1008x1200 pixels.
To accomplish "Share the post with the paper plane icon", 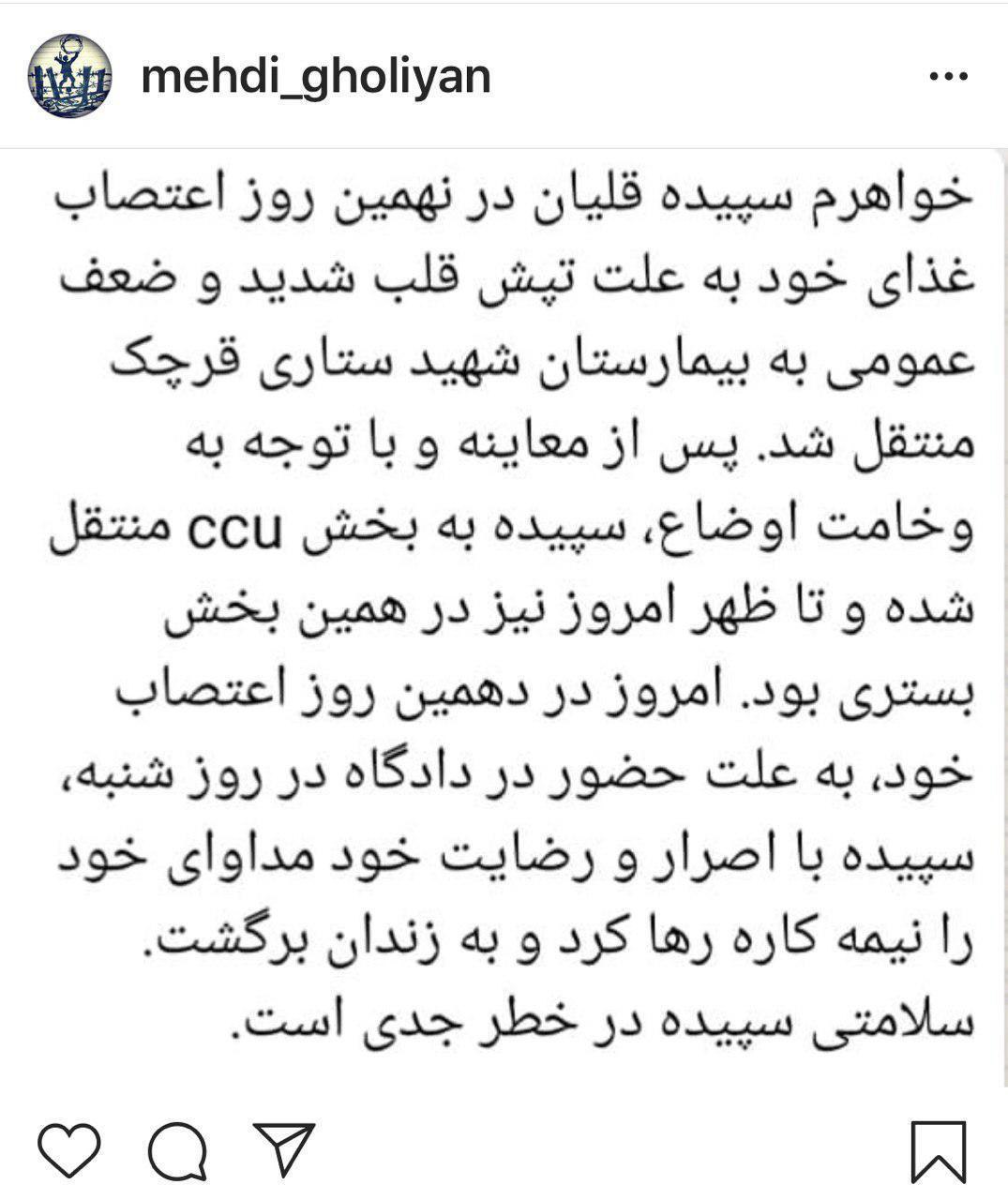I will [284, 1150].
